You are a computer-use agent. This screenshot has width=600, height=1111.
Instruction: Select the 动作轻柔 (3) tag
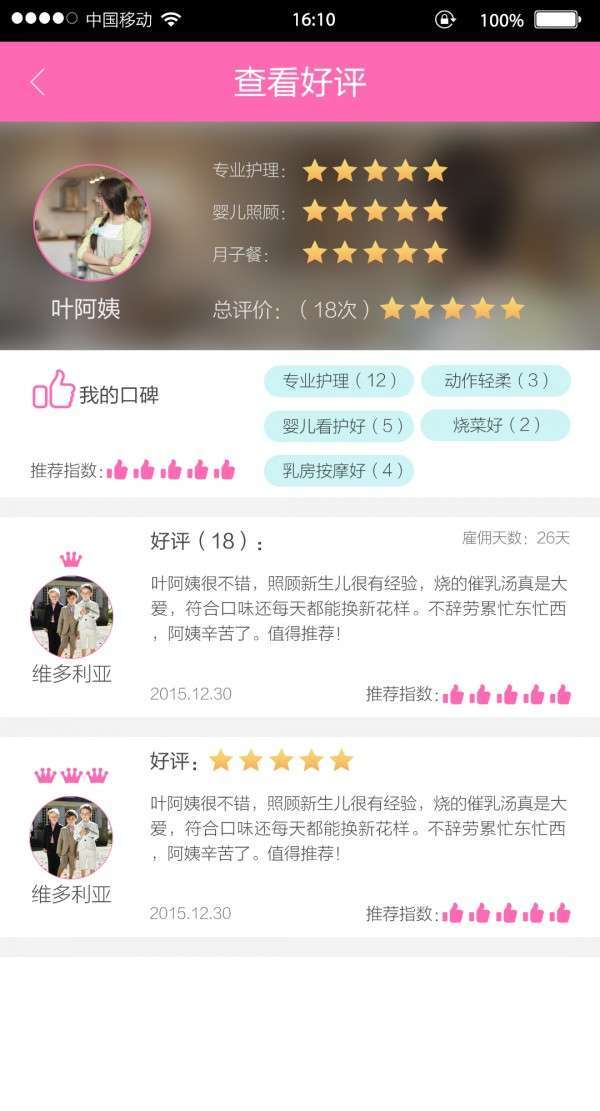[496, 381]
